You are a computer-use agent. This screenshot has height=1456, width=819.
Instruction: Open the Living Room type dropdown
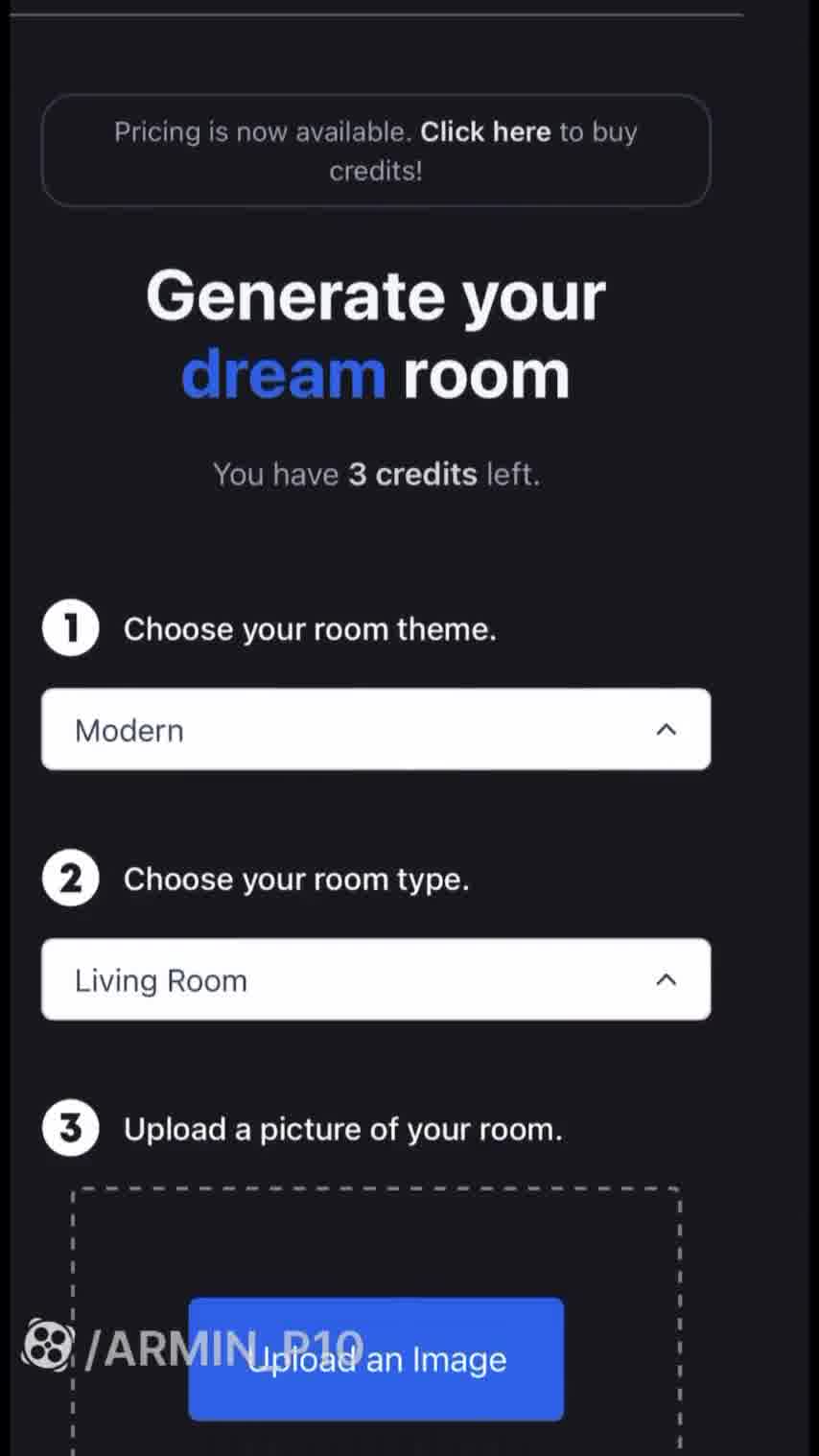point(375,979)
